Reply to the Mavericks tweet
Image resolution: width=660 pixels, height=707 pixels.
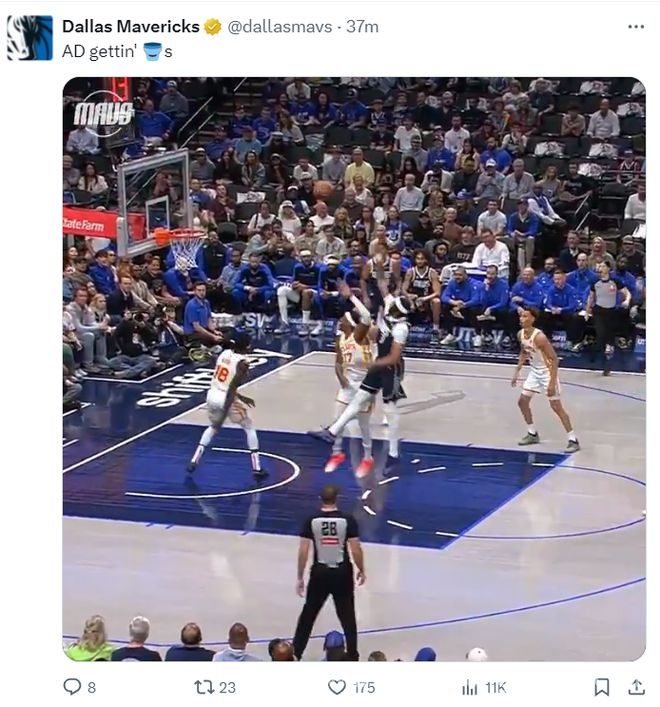tap(72, 687)
